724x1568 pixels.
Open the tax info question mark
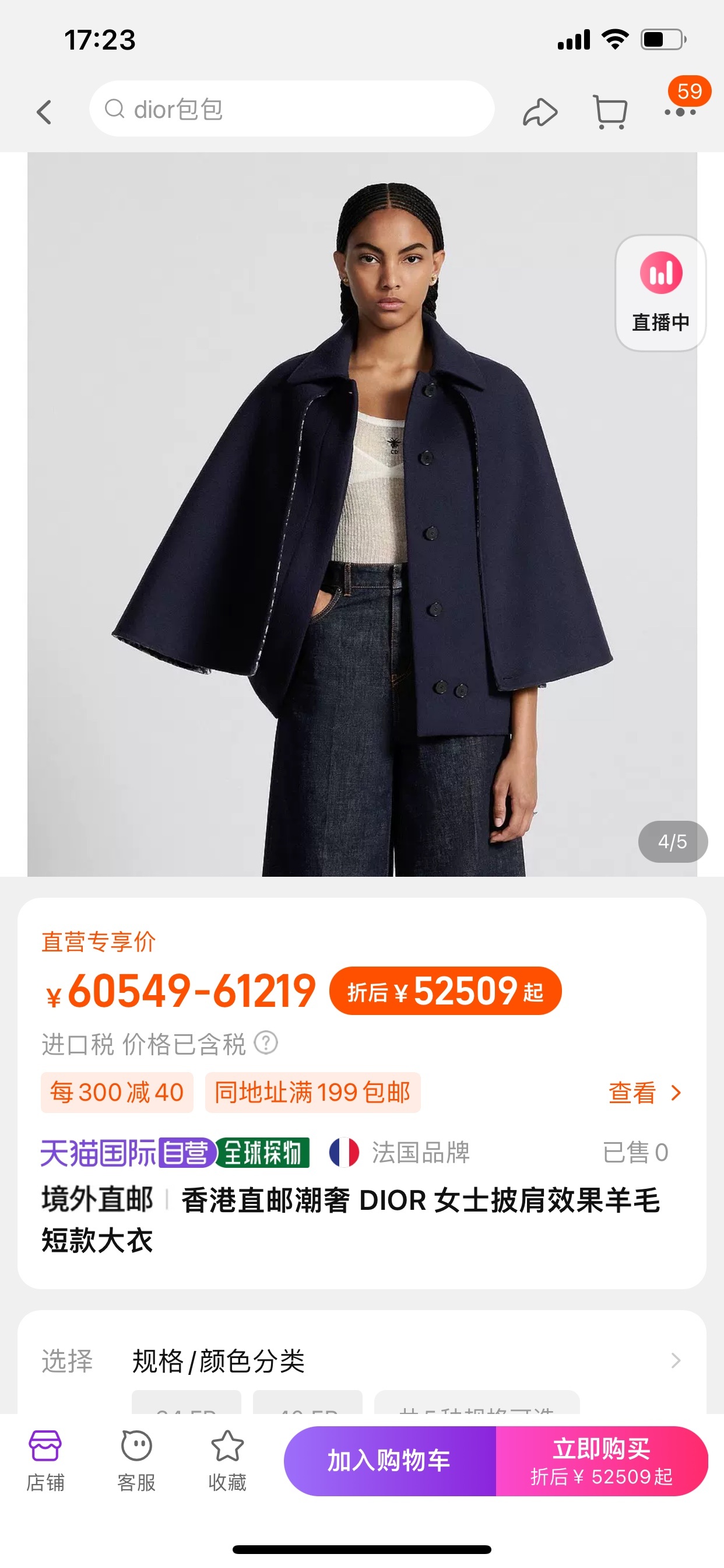[266, 1042]
